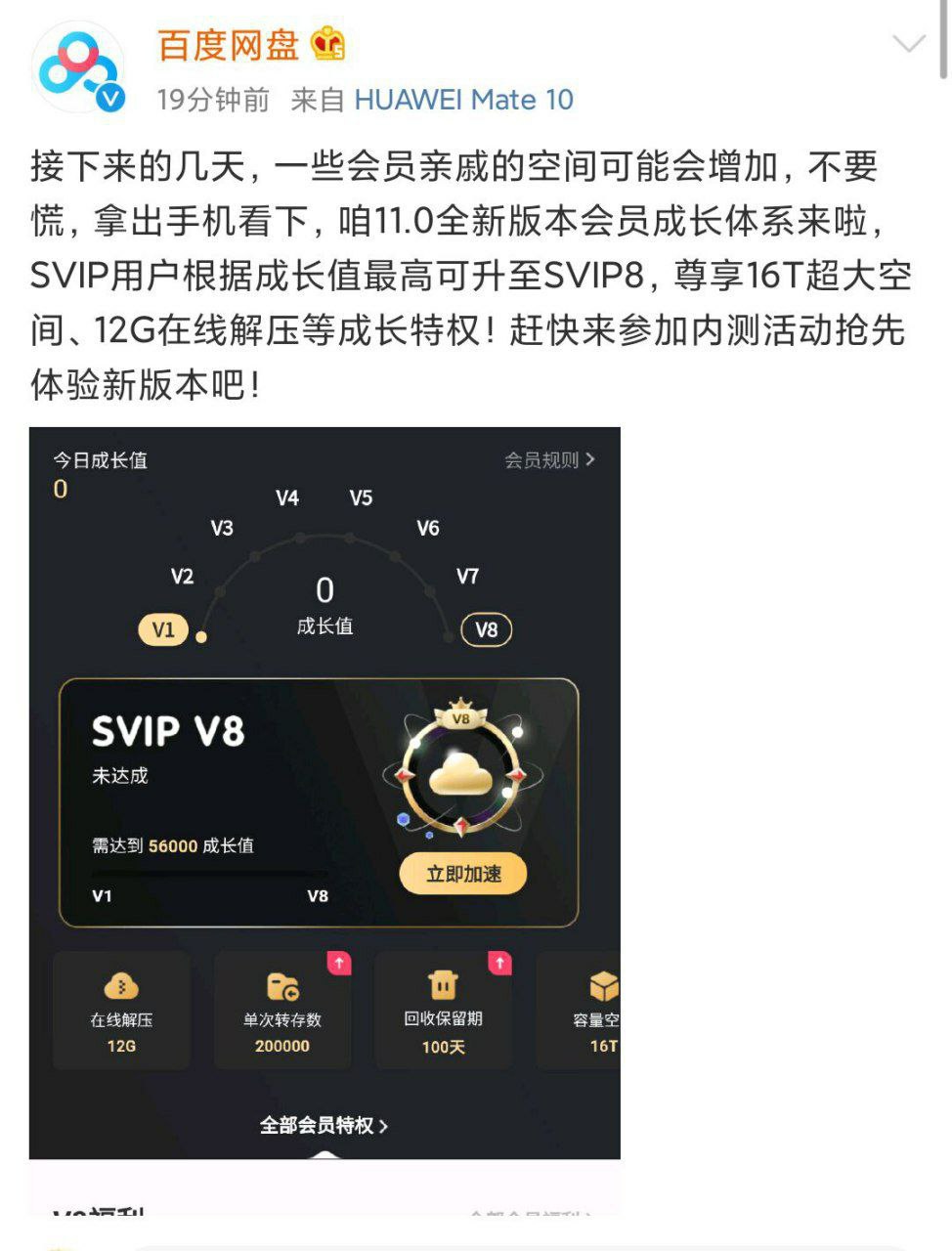View the attached SVIP growth screenshot
The image size is (952, 1251).
[x=325, y=793]
